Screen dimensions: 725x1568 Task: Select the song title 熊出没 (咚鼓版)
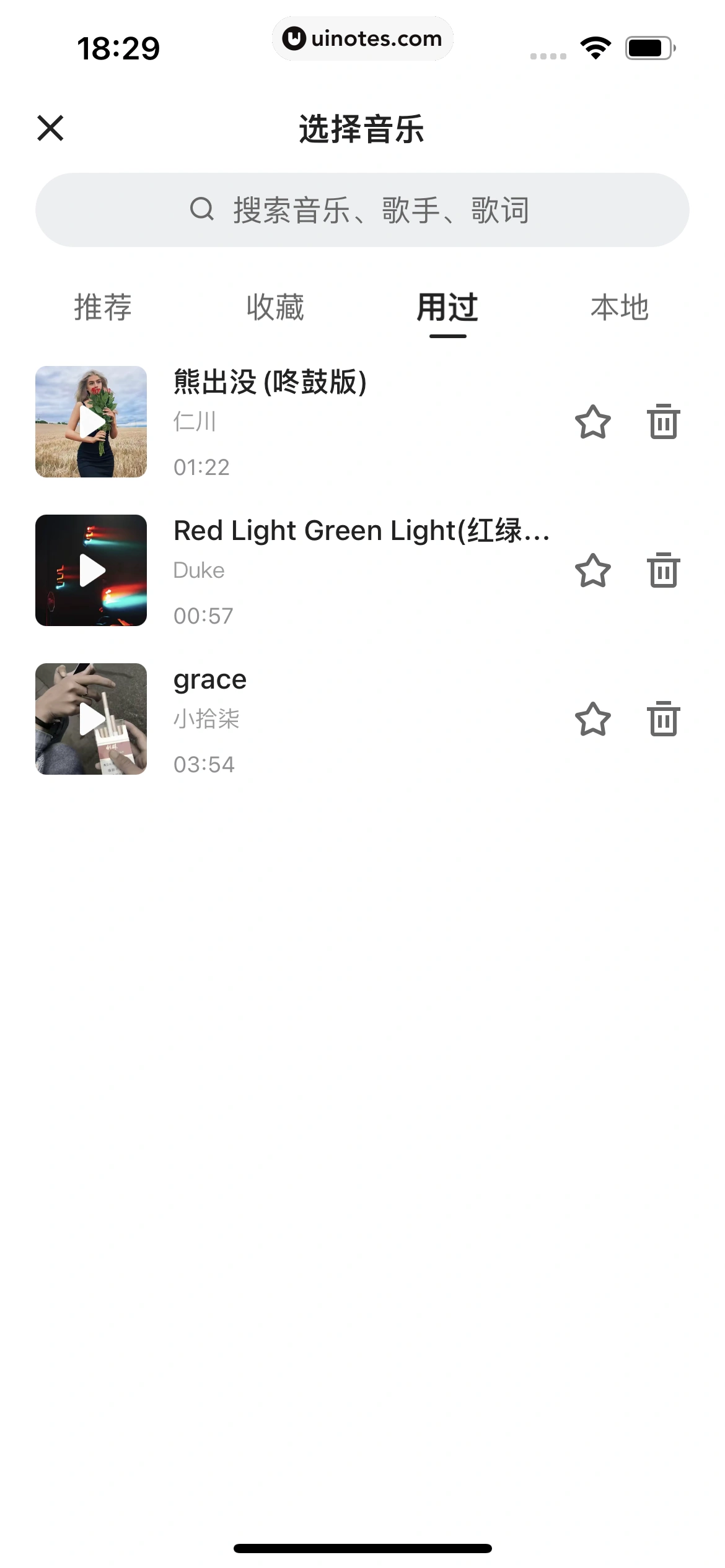coord(269,383)
